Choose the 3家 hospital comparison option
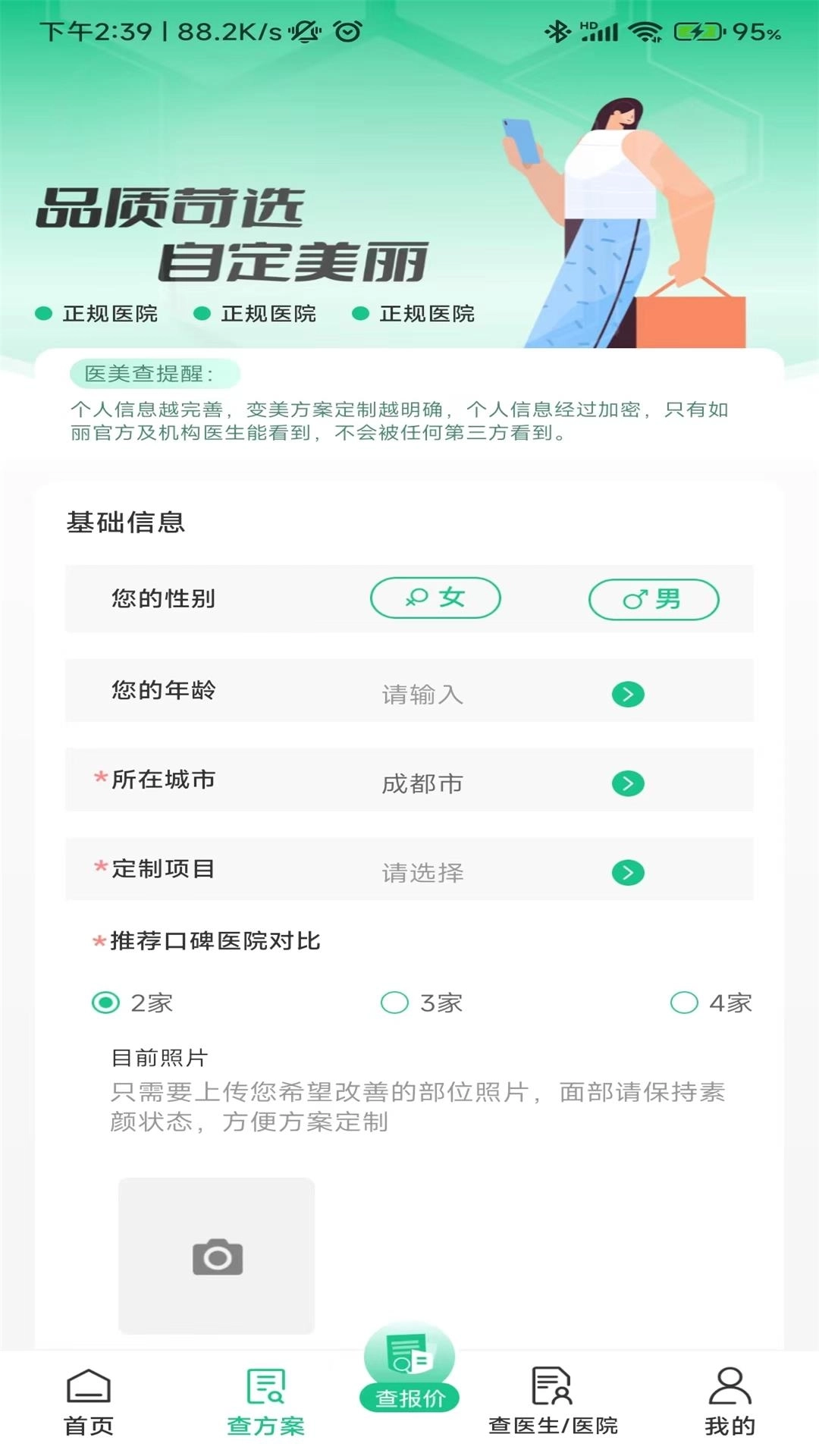The width and height of the screenshot is (819, 1456). 394,1002
